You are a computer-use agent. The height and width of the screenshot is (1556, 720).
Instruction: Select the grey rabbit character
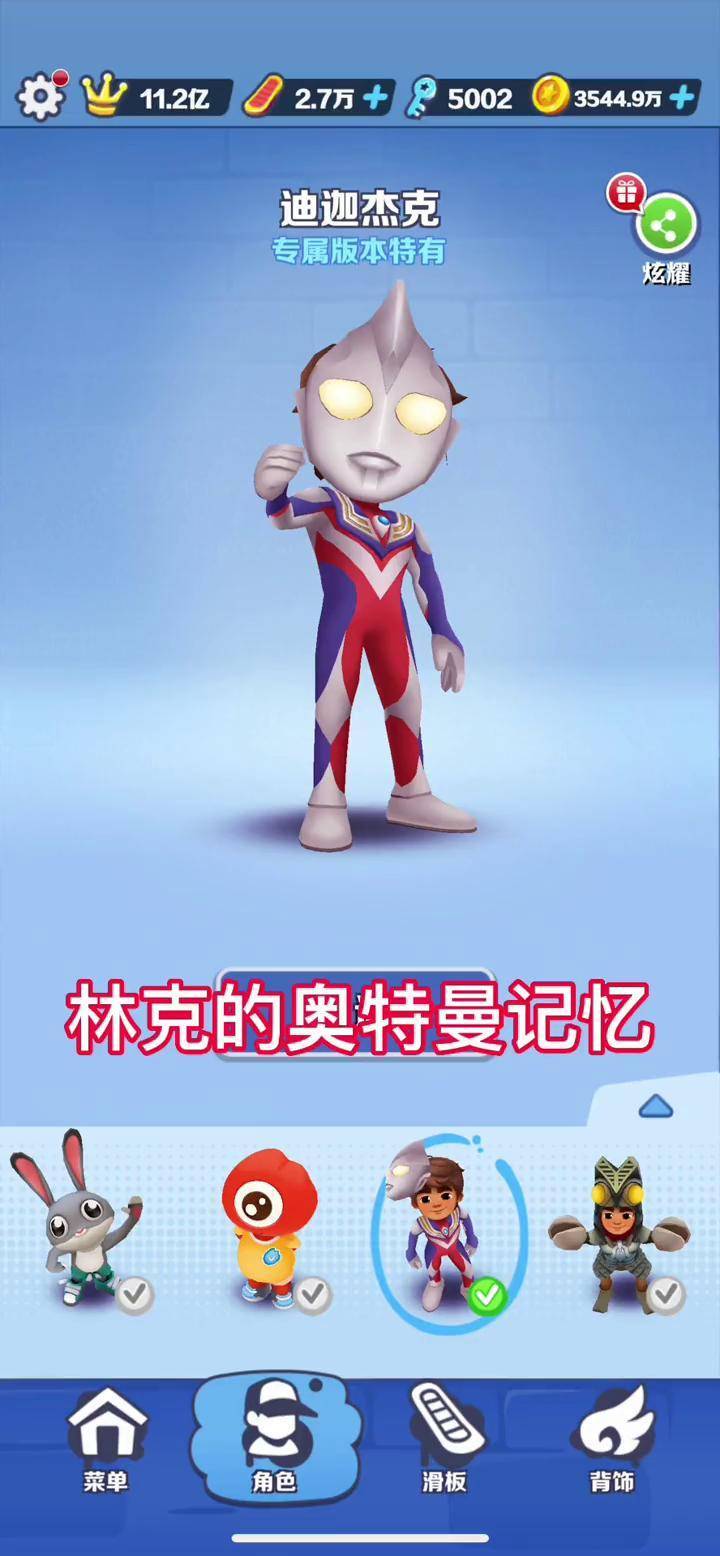click(78, 1222)
